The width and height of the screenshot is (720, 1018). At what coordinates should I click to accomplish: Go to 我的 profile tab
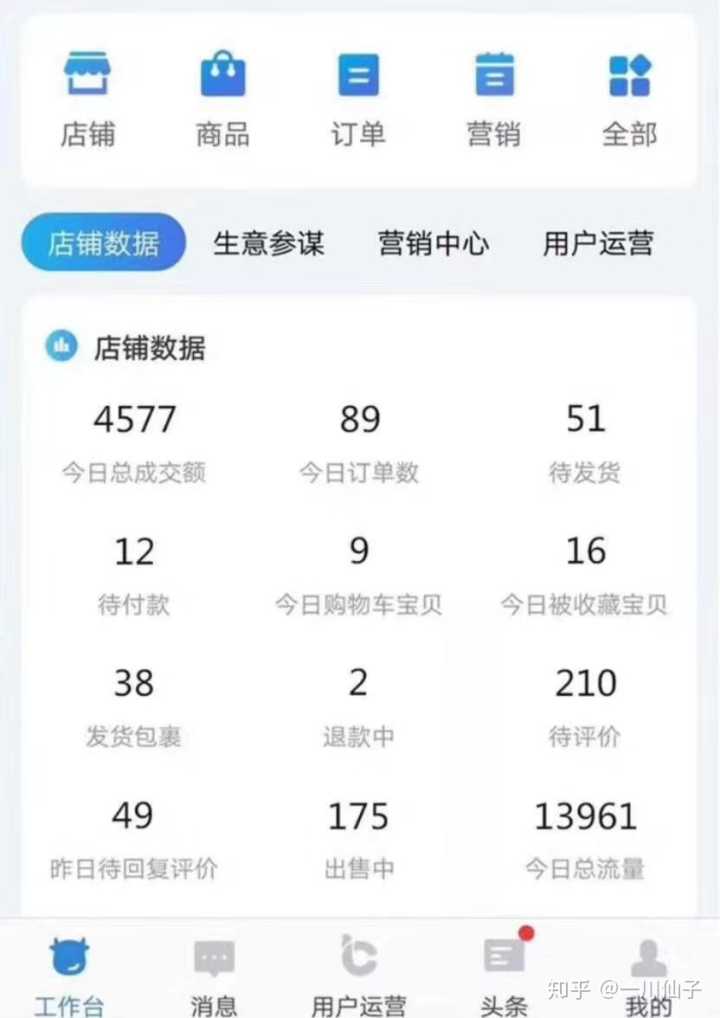(648, 973)
